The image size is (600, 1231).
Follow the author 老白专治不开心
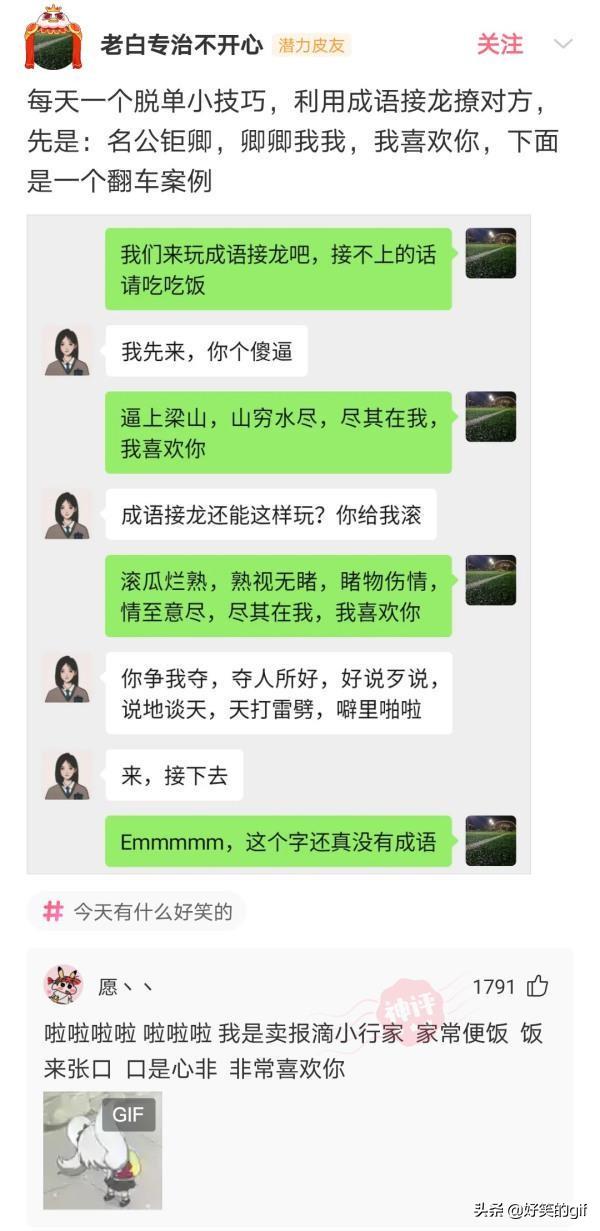[499, 44]
